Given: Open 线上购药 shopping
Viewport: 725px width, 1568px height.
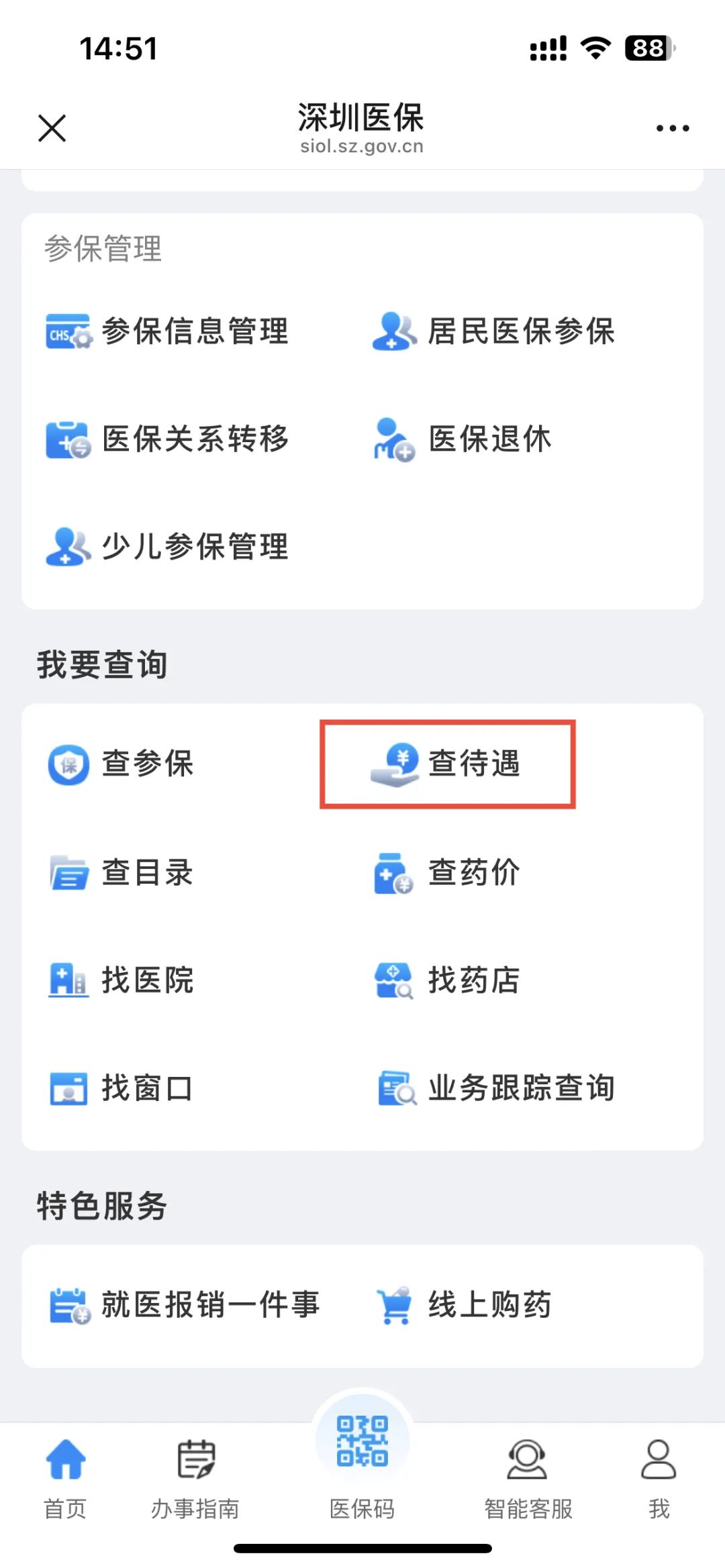Looking at the screenshot, I should tap(463, 1306).
